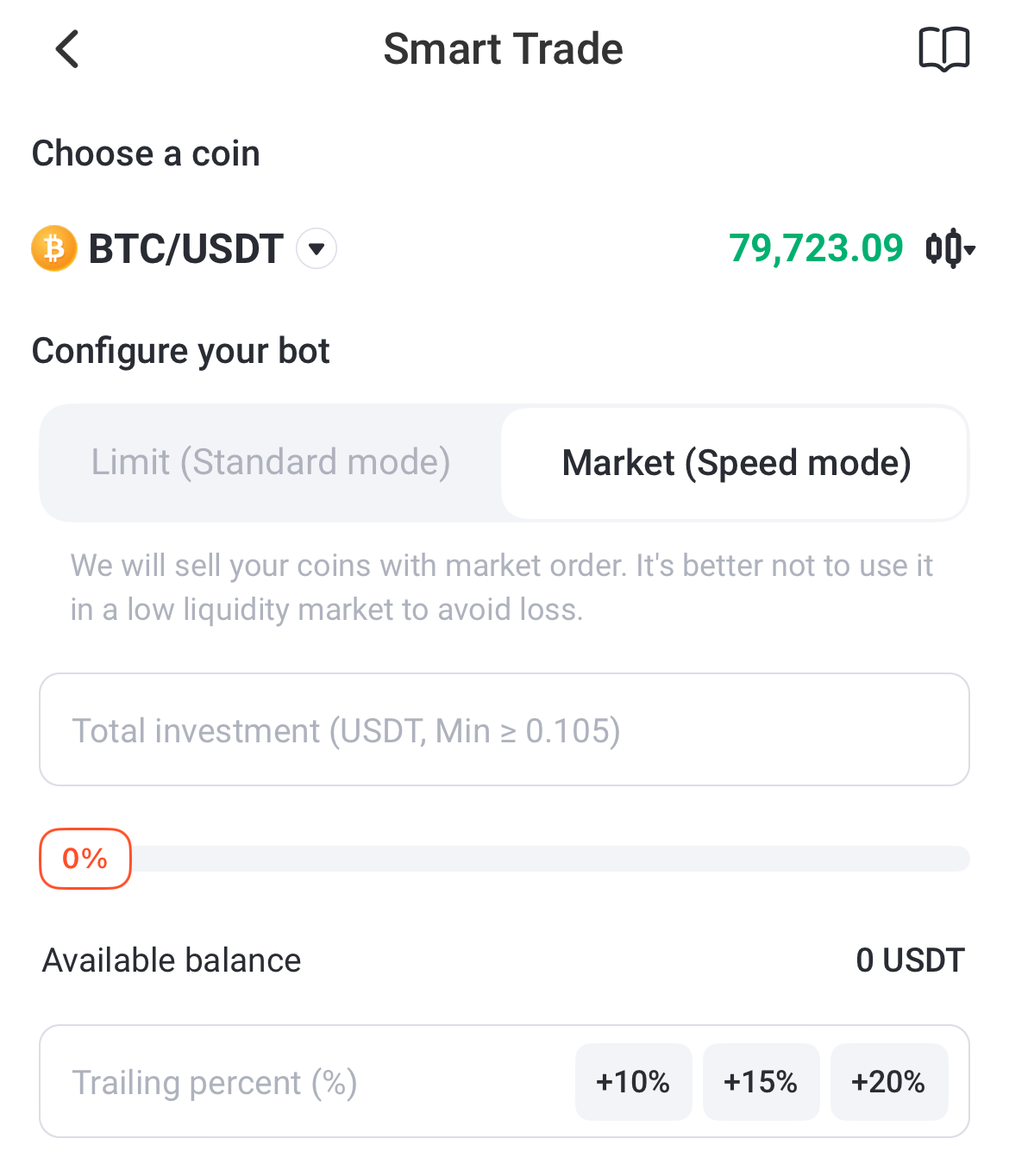This screenshot has height=1176, width=1009.
Task: Open the tutorial book icon
Action: [944, 49]
